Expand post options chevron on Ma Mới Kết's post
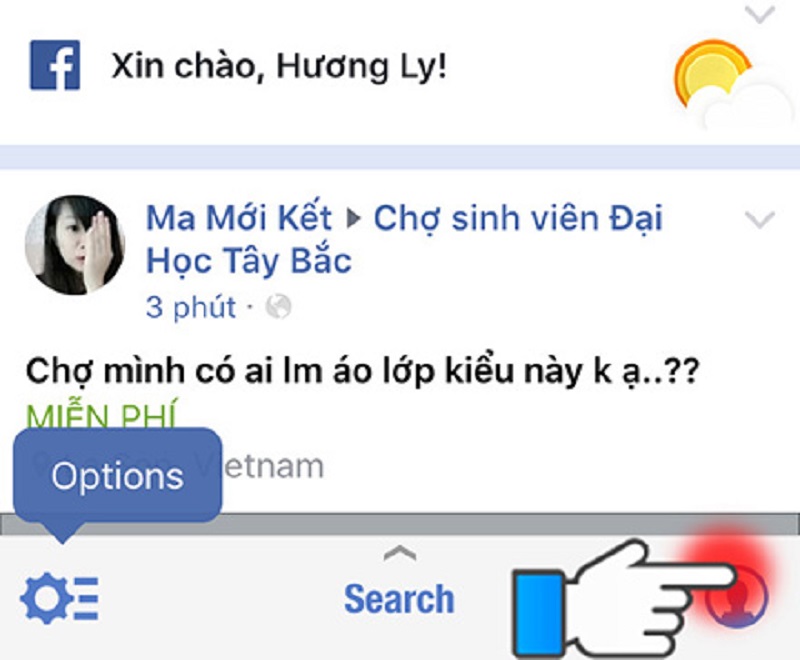This screenshot has height=660, width=800. coord(760,219)
